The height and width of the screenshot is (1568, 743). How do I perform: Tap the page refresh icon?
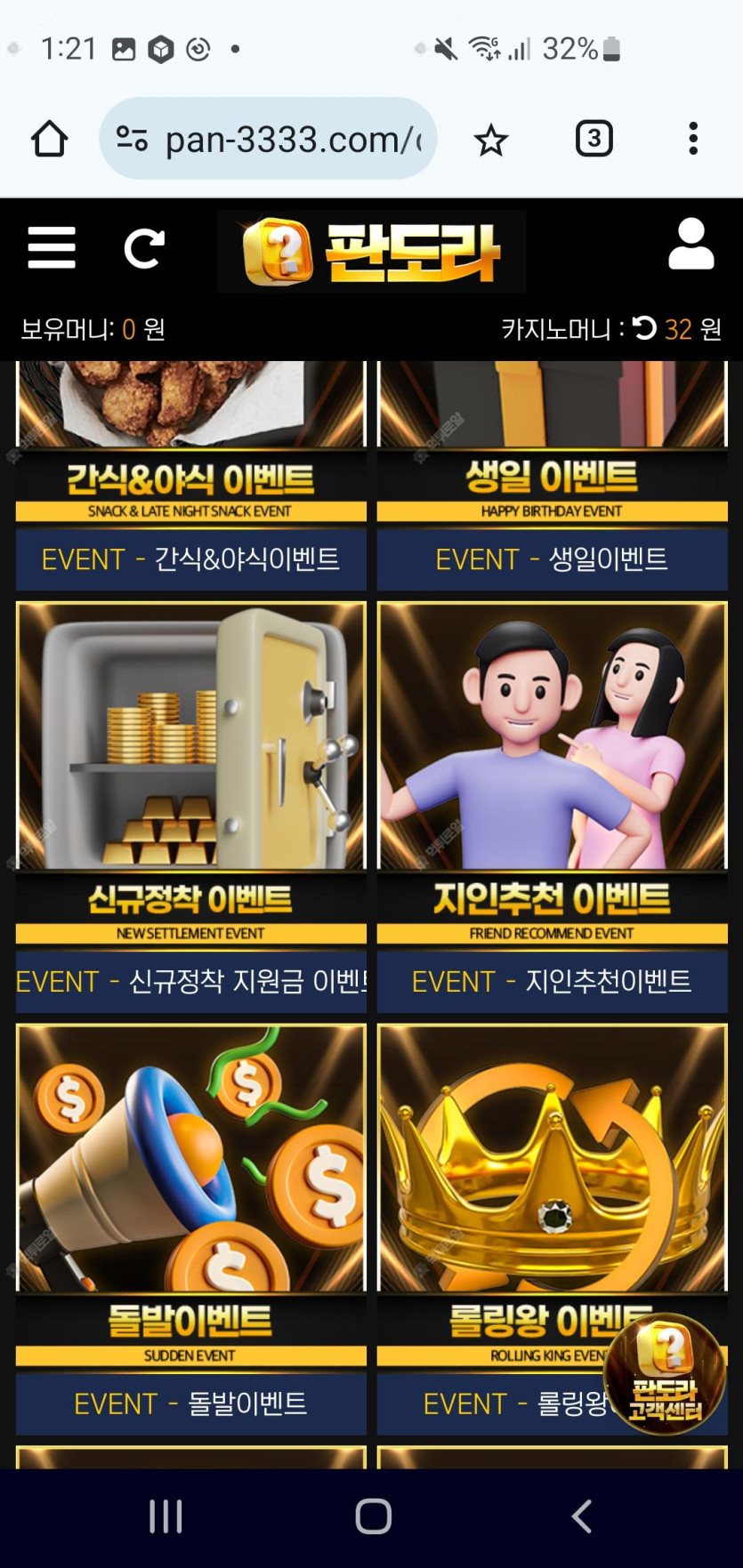(x=143, y=248)
